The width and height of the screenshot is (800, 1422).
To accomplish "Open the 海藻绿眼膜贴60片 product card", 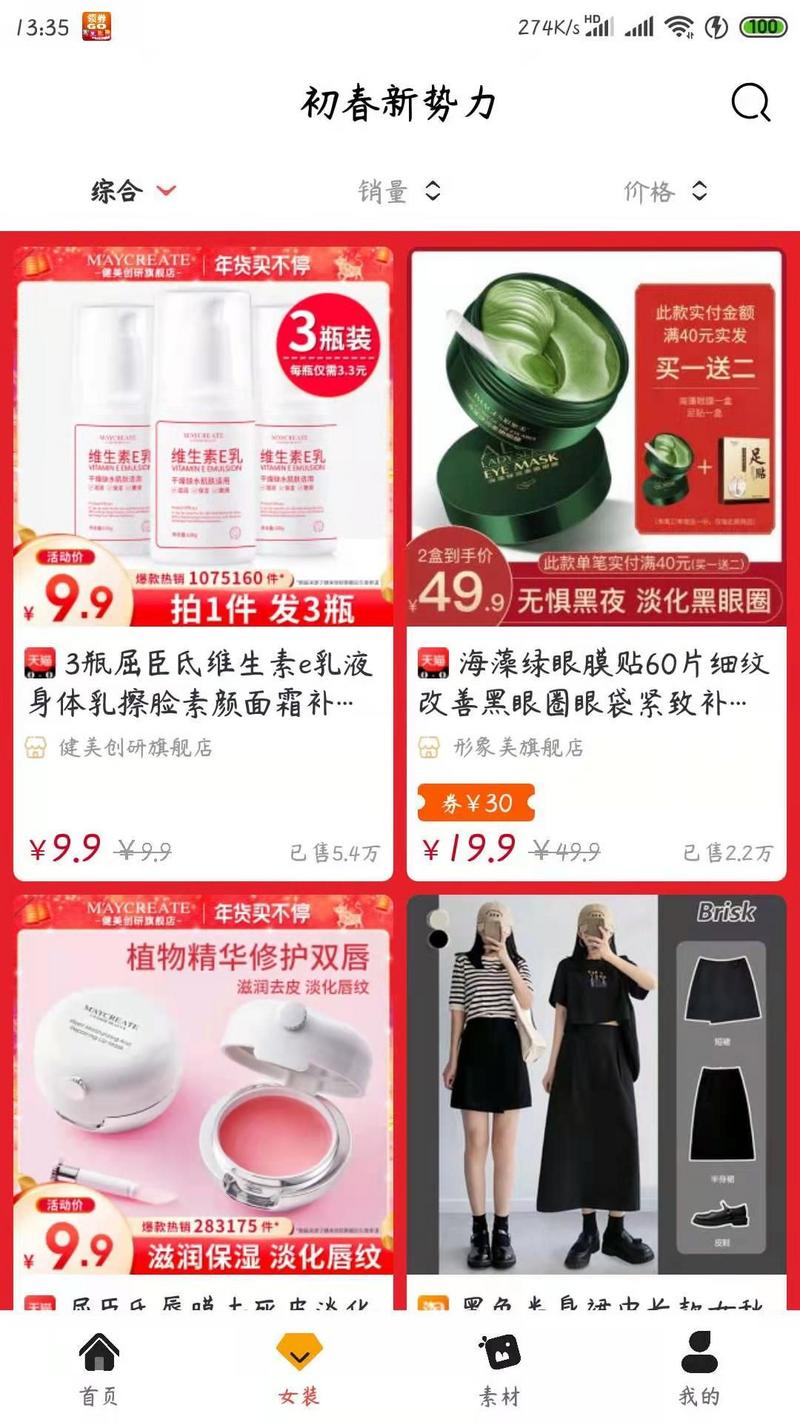I will 596,560.
